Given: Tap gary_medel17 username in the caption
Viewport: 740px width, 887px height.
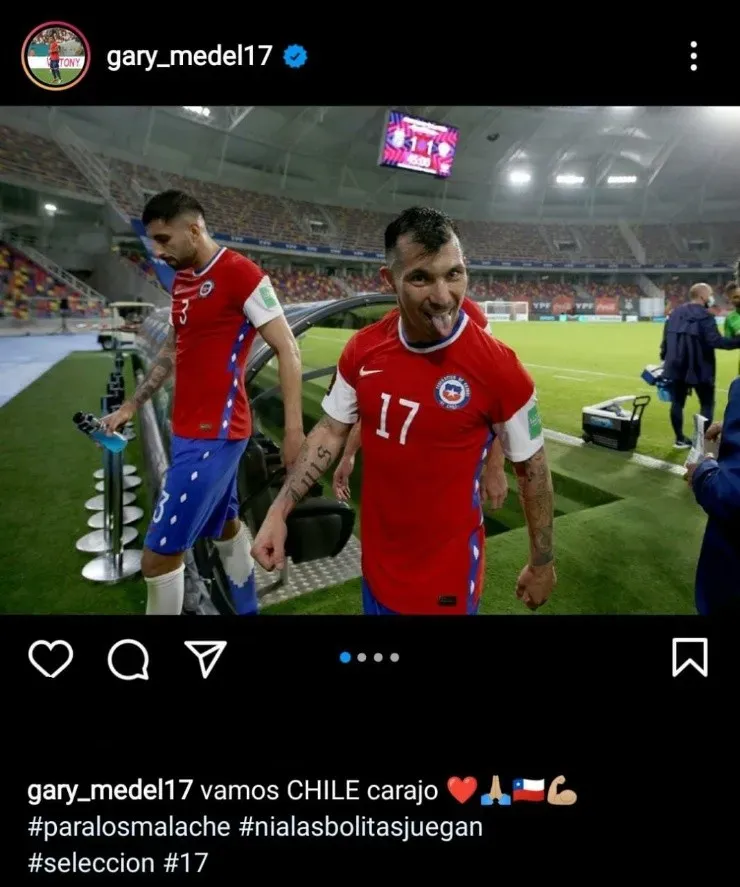Looking at the screenshot, I should coord(109,791).
